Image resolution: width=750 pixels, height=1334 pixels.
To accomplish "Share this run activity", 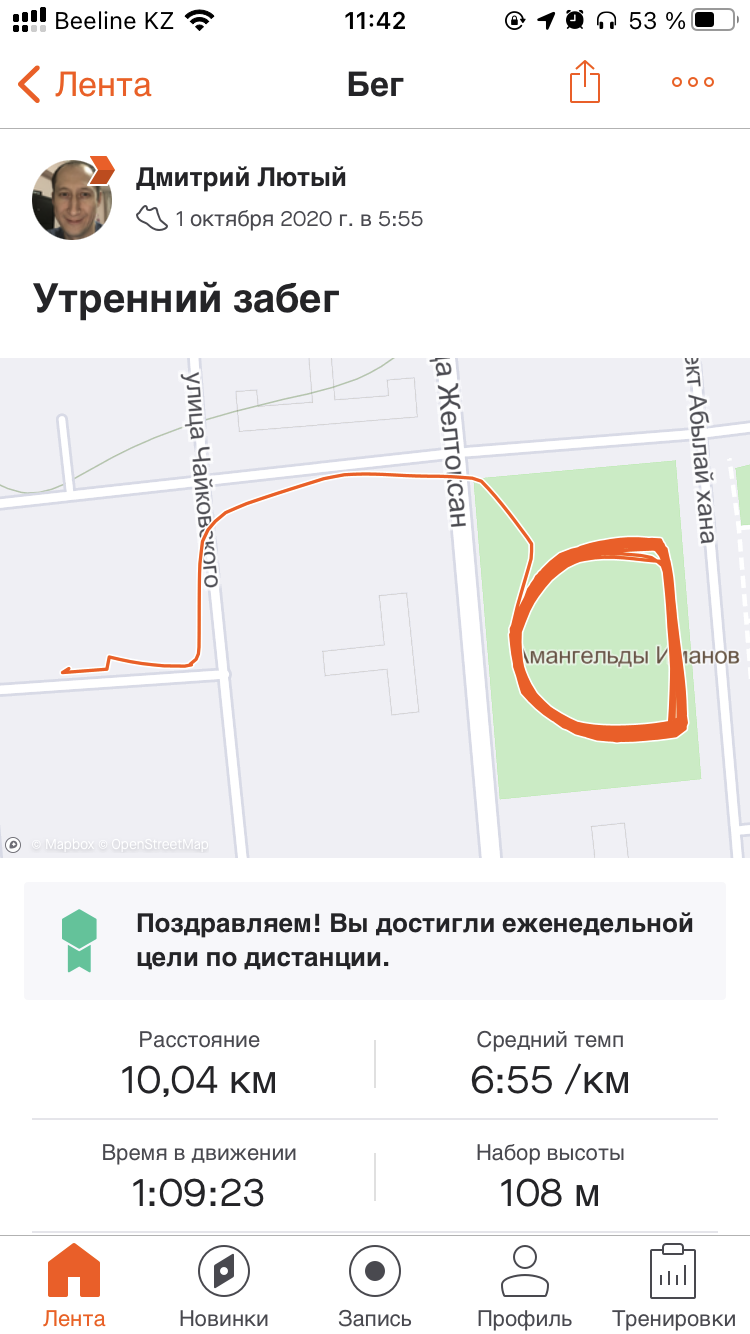I will 585,82.
